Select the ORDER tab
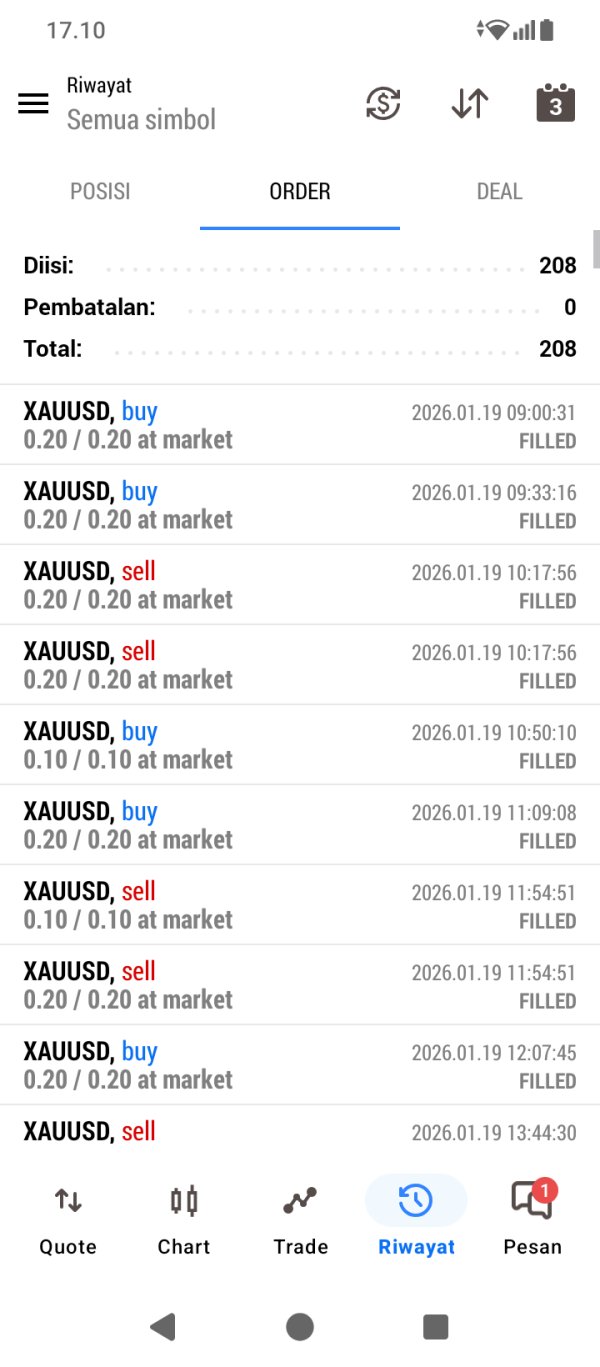This screenshot has width=600, height=1367. pyautogui.click(x=300, y=191)
